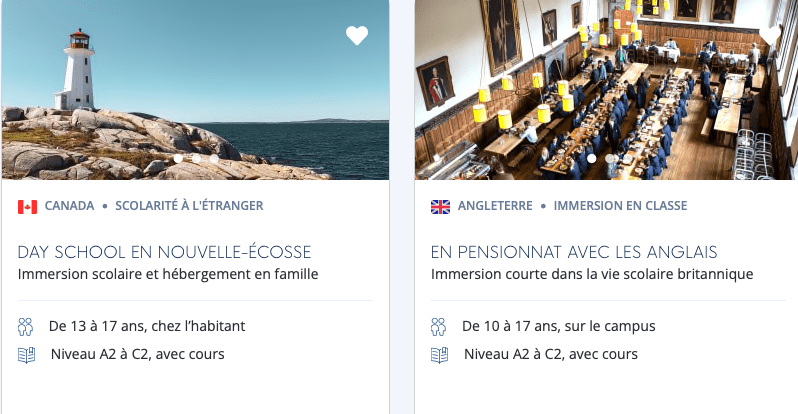Select second photo dot on dining hall image

[x=609, y=158]
